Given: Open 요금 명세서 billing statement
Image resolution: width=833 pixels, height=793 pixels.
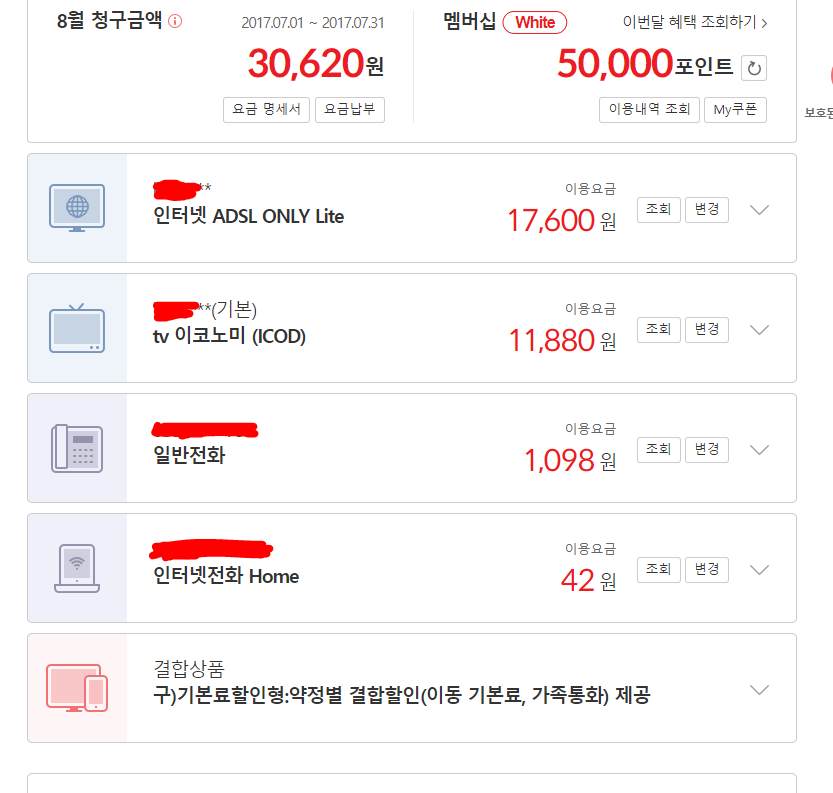Looking at the screenshot, I should point(266,110).
